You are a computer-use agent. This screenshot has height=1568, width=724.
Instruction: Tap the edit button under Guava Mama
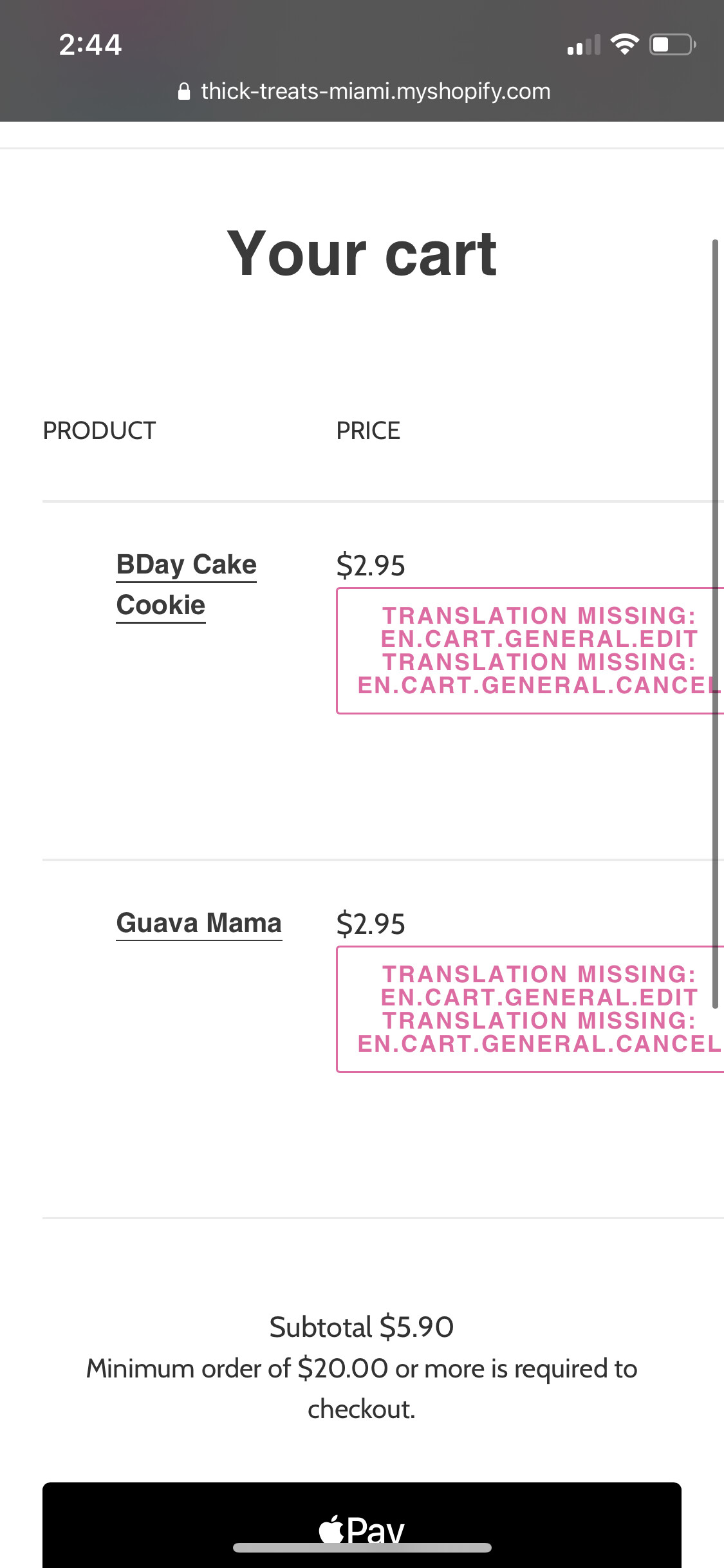pos(538,1009)
